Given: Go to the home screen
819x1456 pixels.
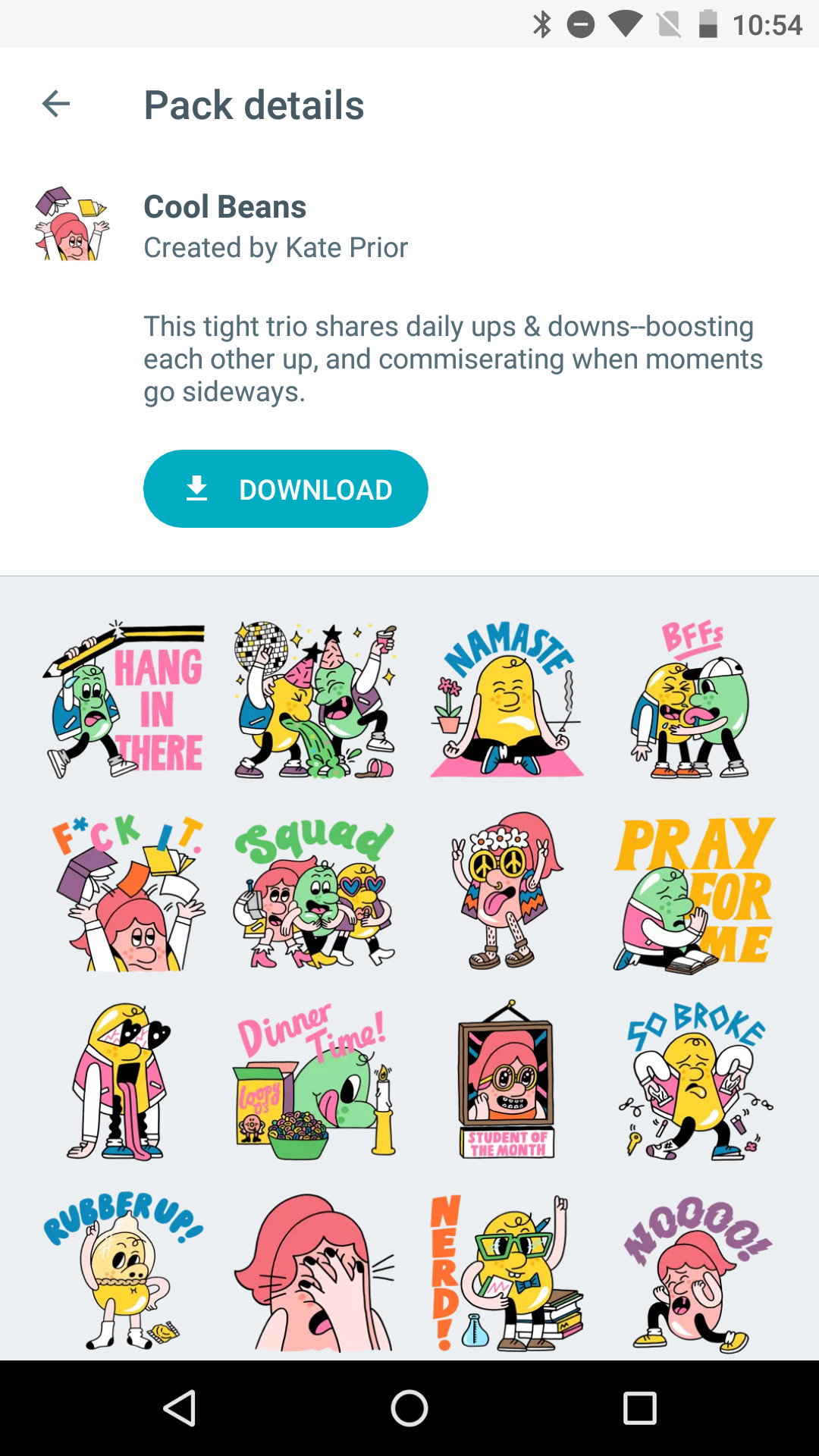Looking at the screenshot, I should pyautogui.click(x=409, y=1408).
